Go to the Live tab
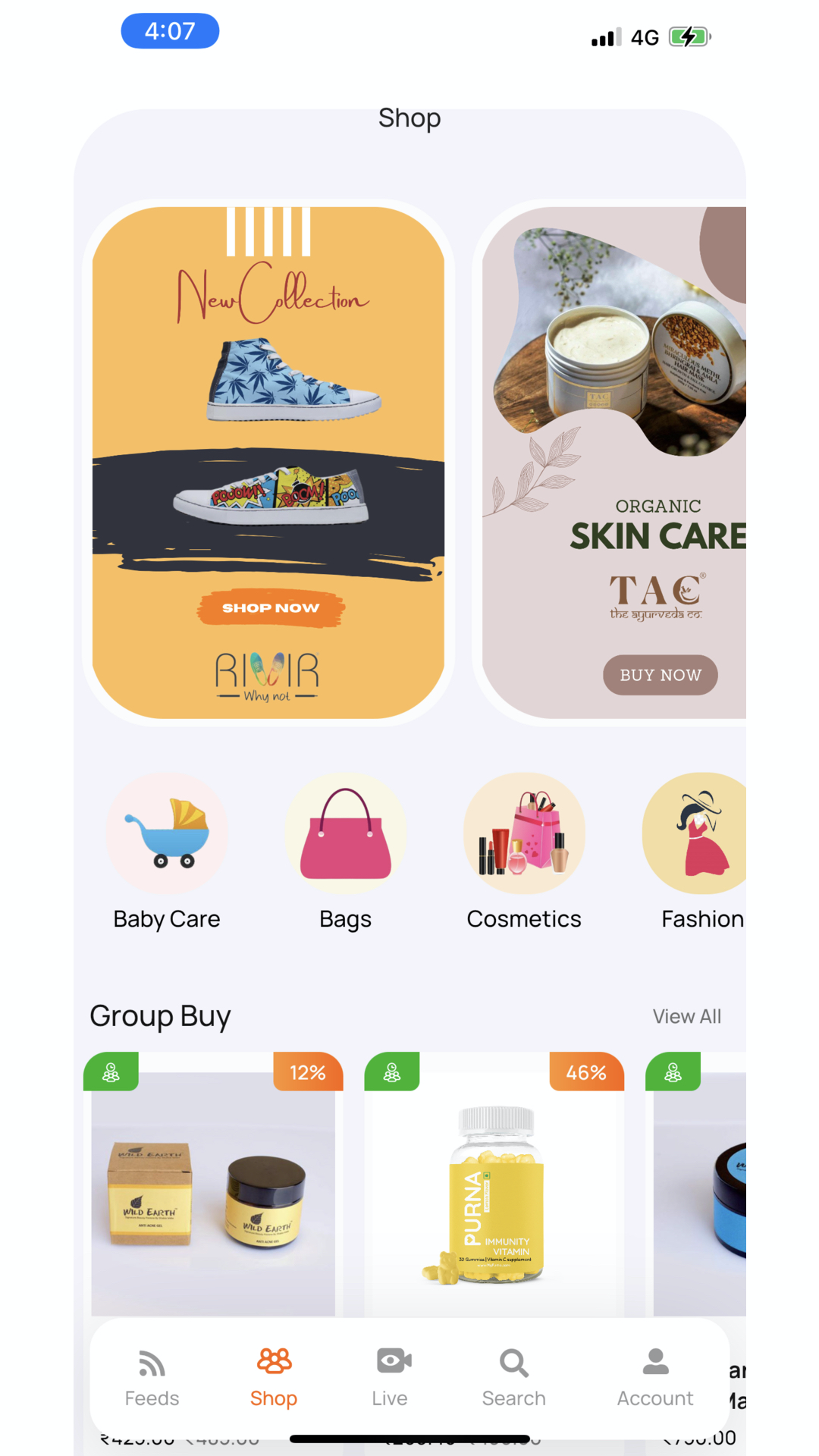This screenshot has width=819, height=1456. click(x=391, y=1377)
